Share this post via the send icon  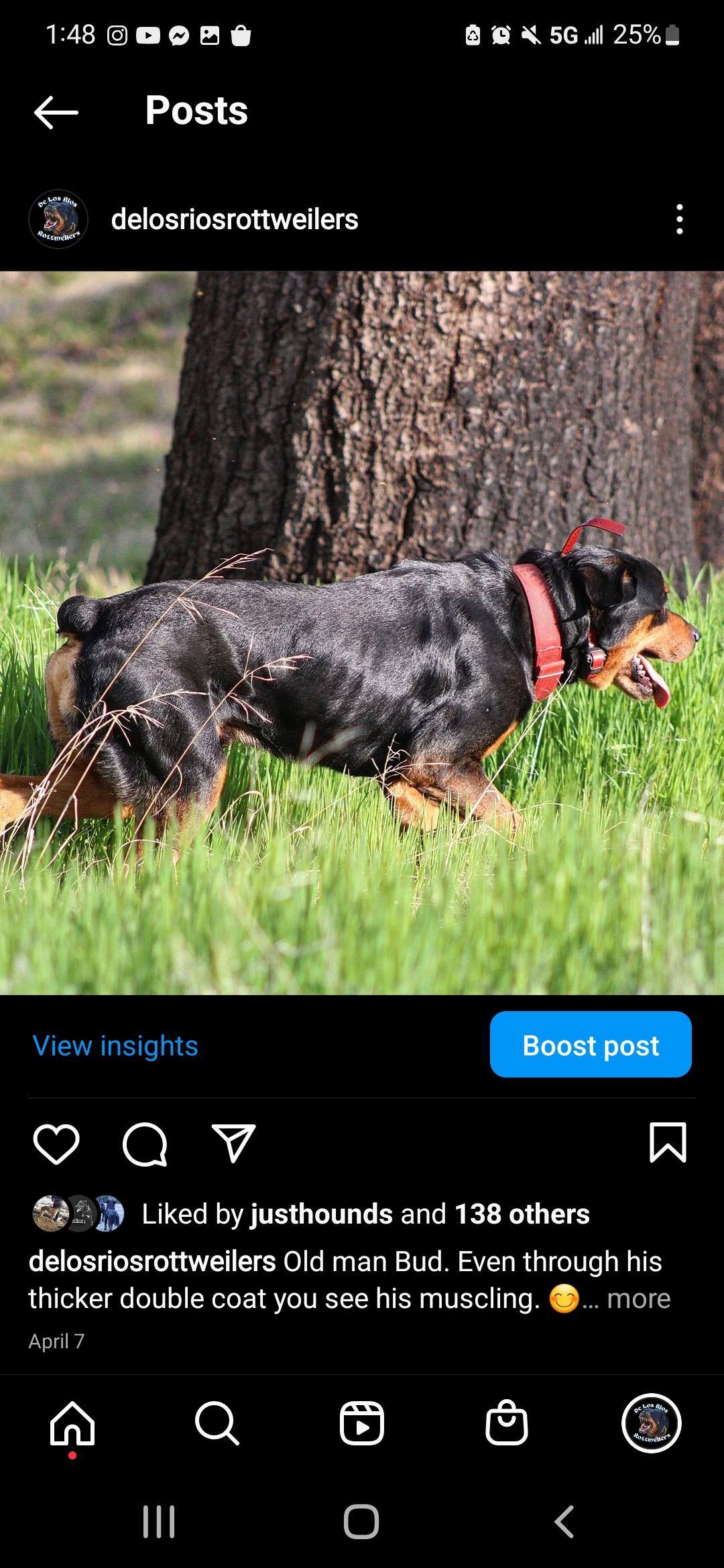(x=233, y=1143)
